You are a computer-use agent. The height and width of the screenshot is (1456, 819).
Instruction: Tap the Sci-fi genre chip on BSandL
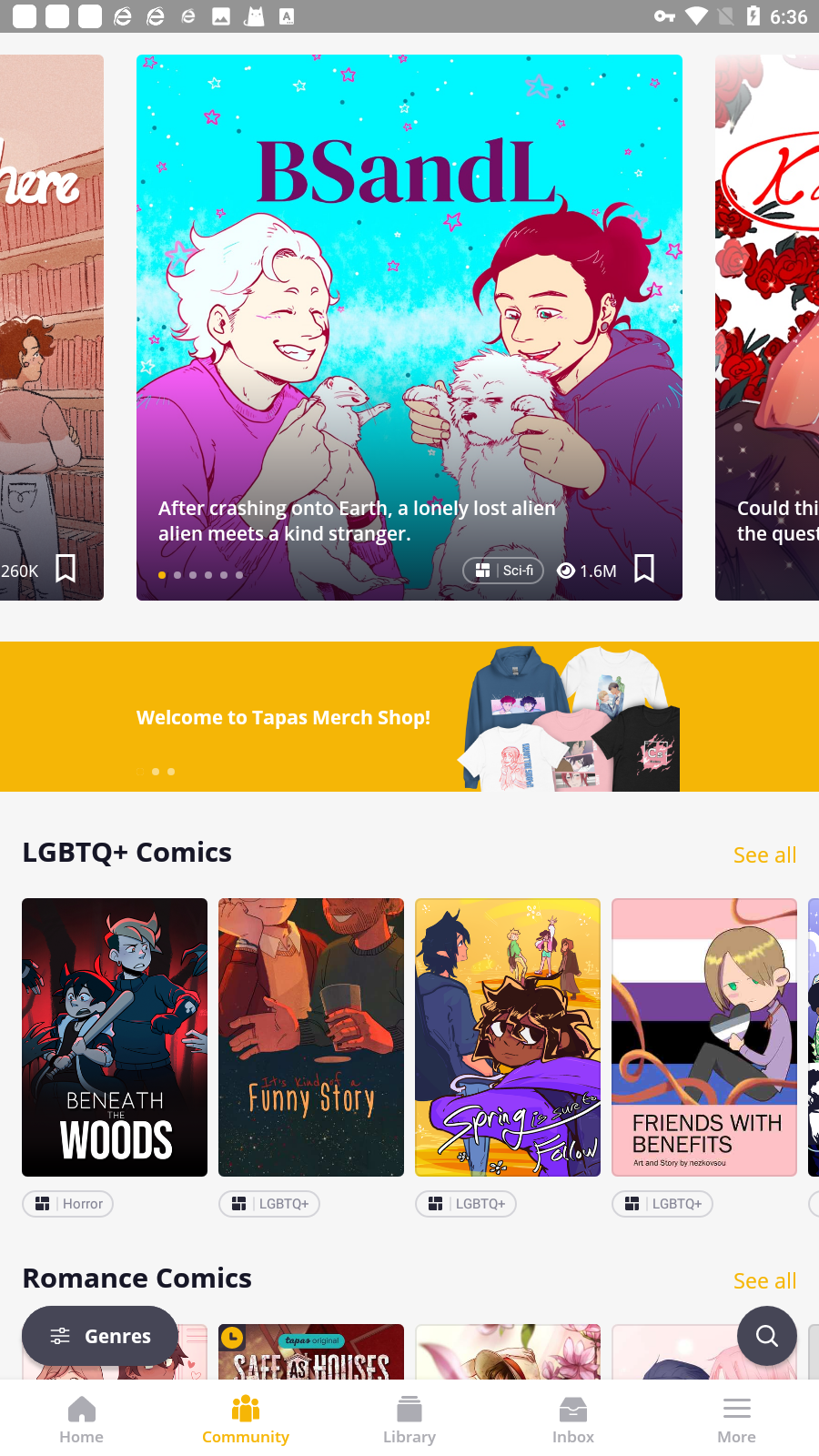pos(503,571)
